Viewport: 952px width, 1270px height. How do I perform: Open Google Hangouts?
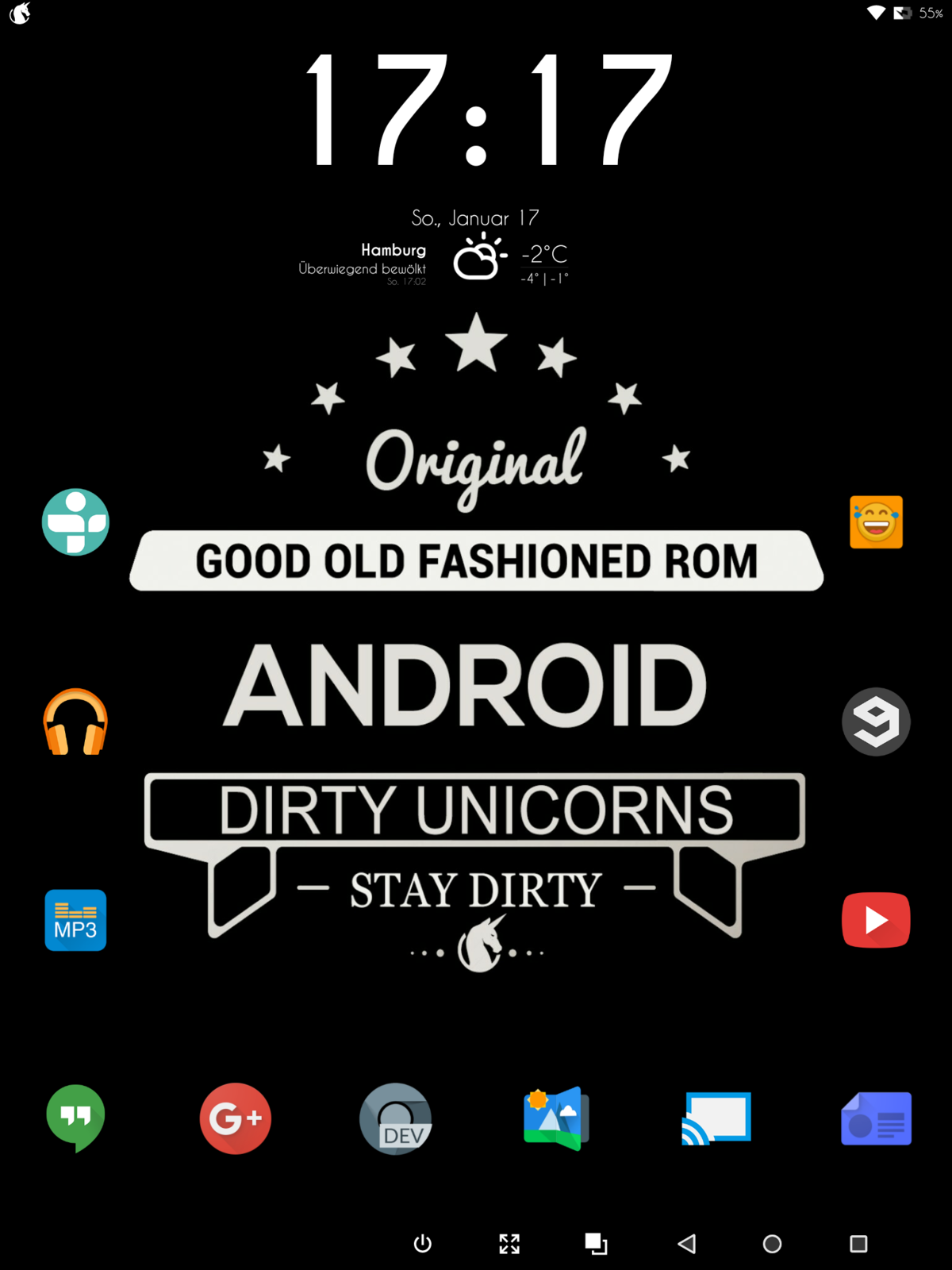pyautogui.click(x=75, y=1118)
